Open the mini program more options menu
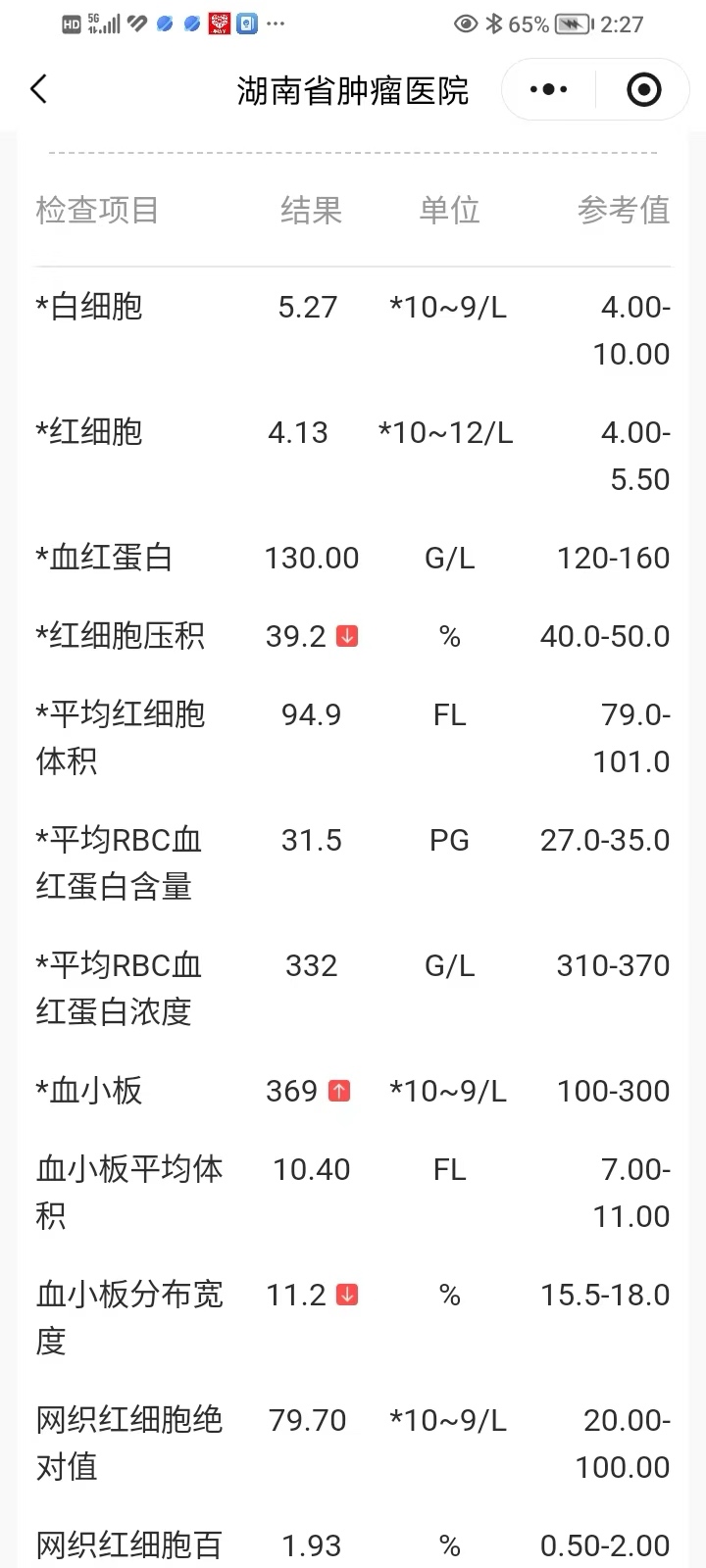The image size is (706, 1568). pyautogui.click(x=548, y=90)
